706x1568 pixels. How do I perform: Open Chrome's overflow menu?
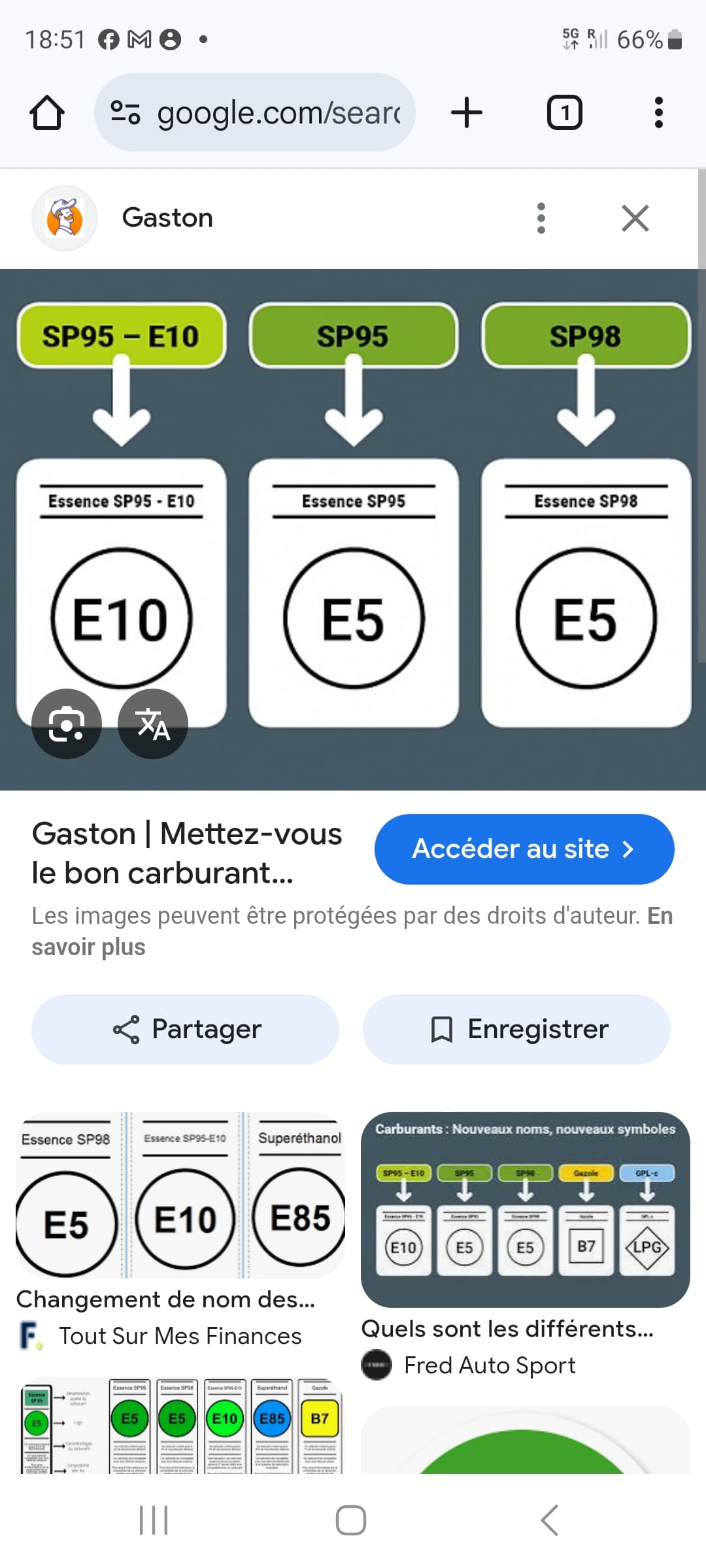click(x=658, y=112)
